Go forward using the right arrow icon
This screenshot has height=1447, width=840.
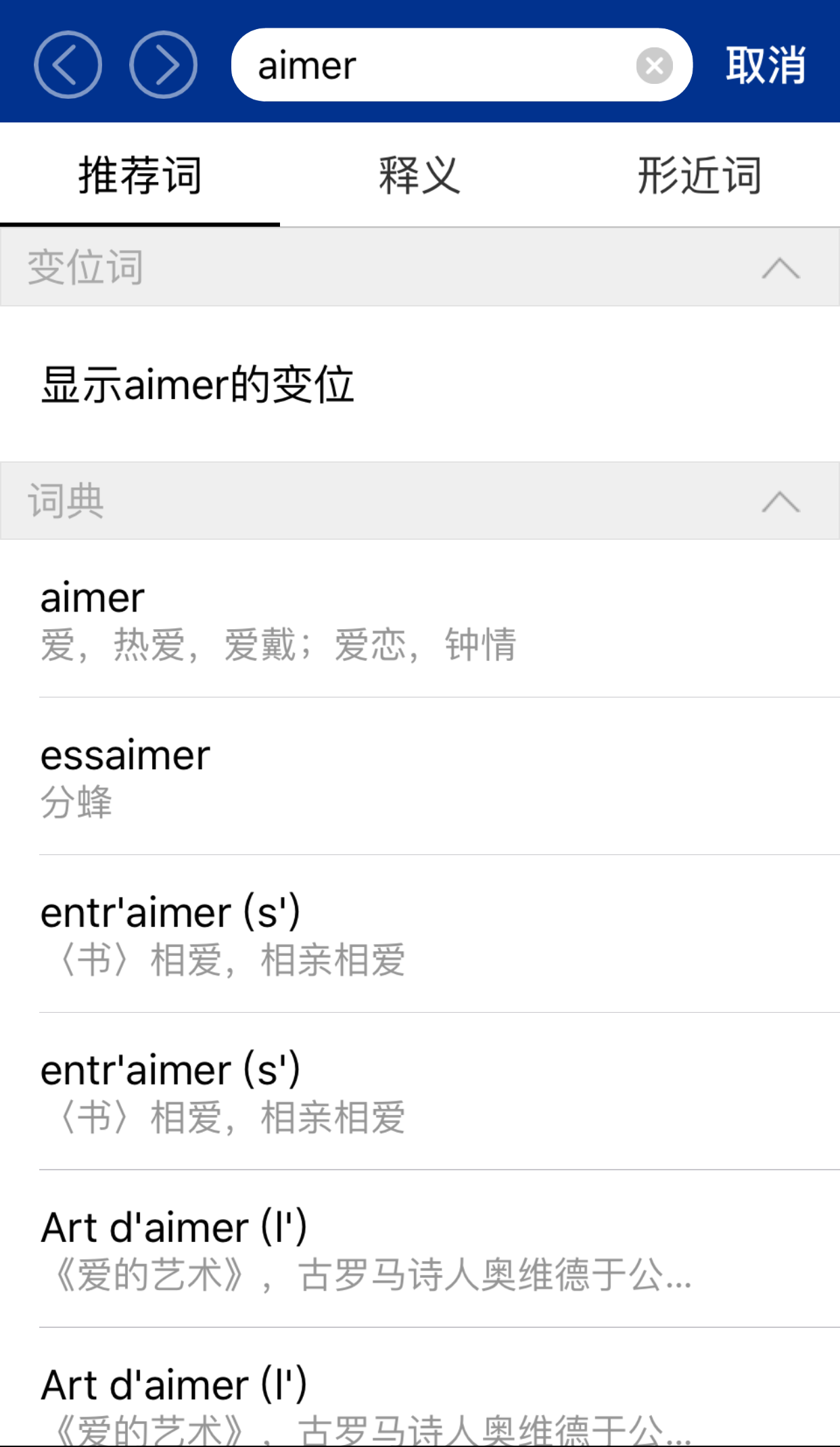(163, 65)
